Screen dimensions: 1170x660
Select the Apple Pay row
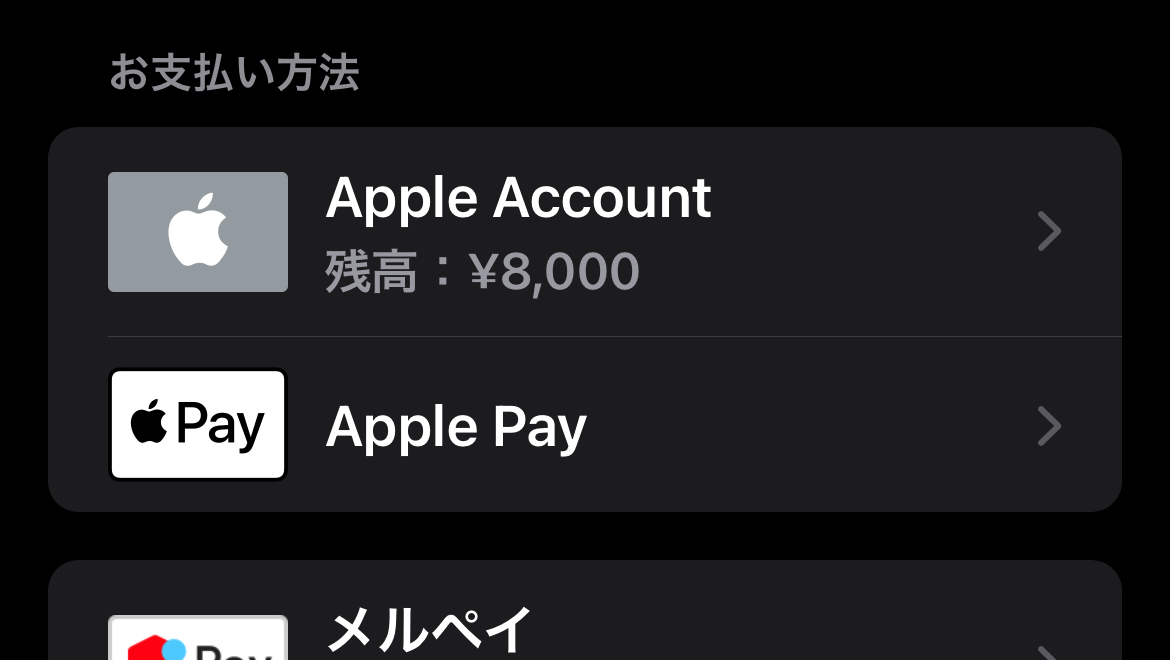click(584, 425)
